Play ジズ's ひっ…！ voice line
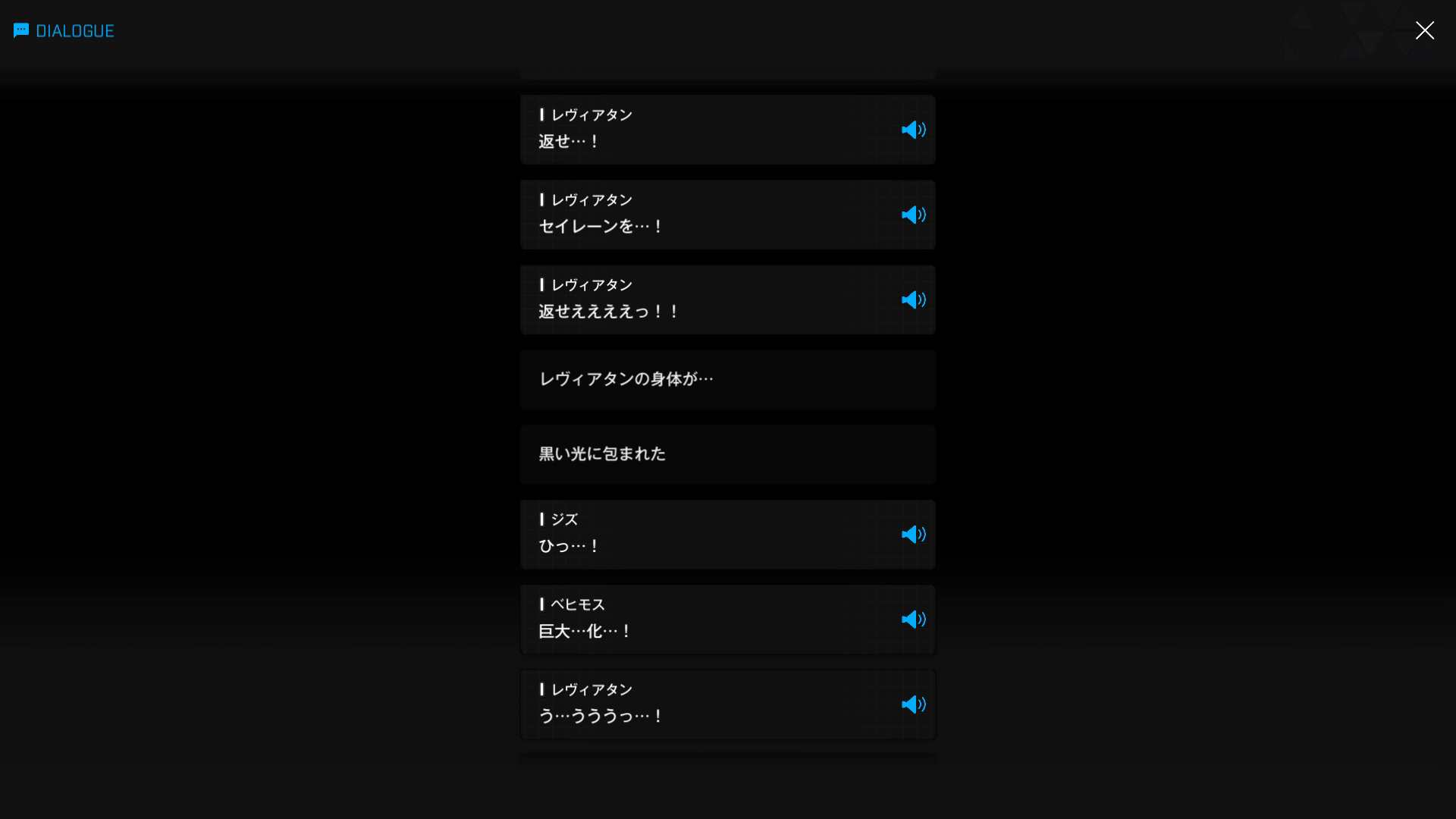The width and height of the screenshot is (1456, 819). point(913,535)
